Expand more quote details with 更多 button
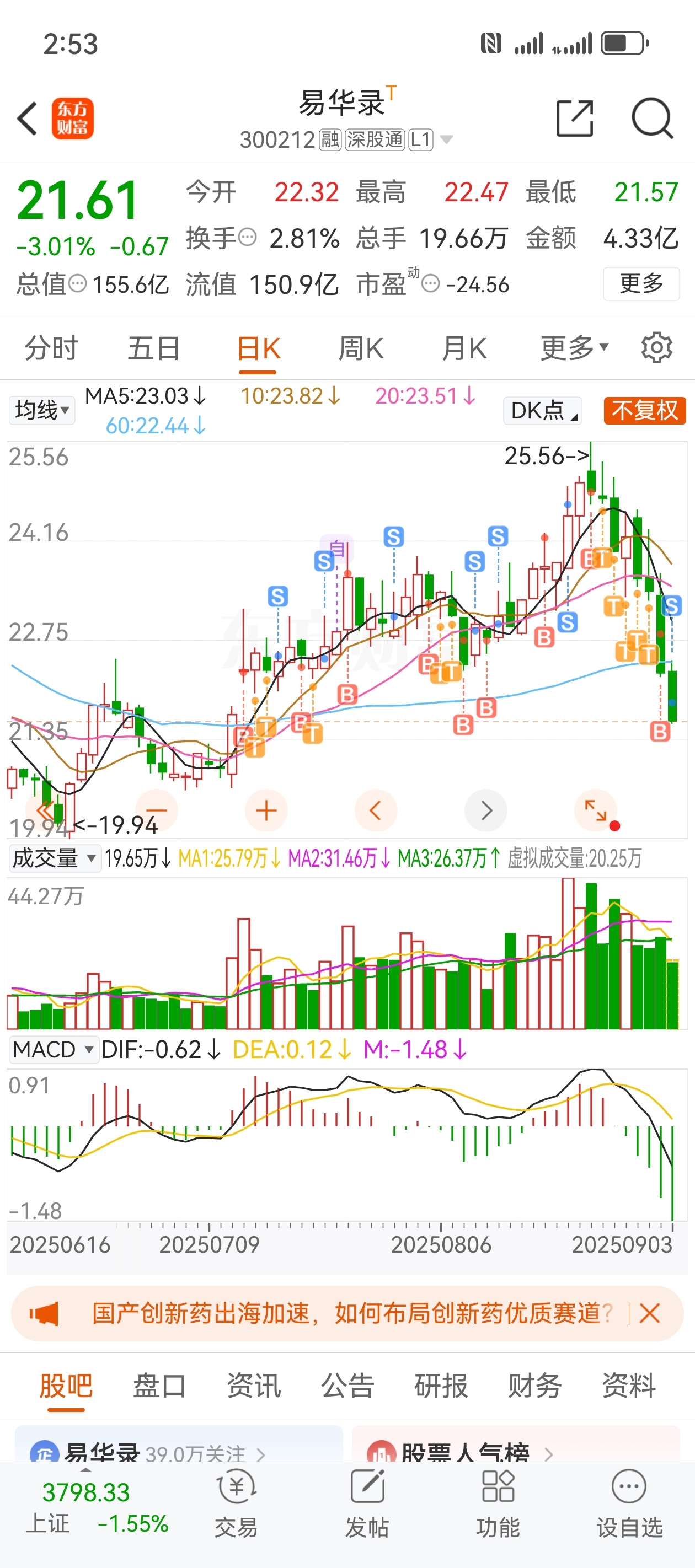The image size is (695, 1568). [x=641, y=283]
